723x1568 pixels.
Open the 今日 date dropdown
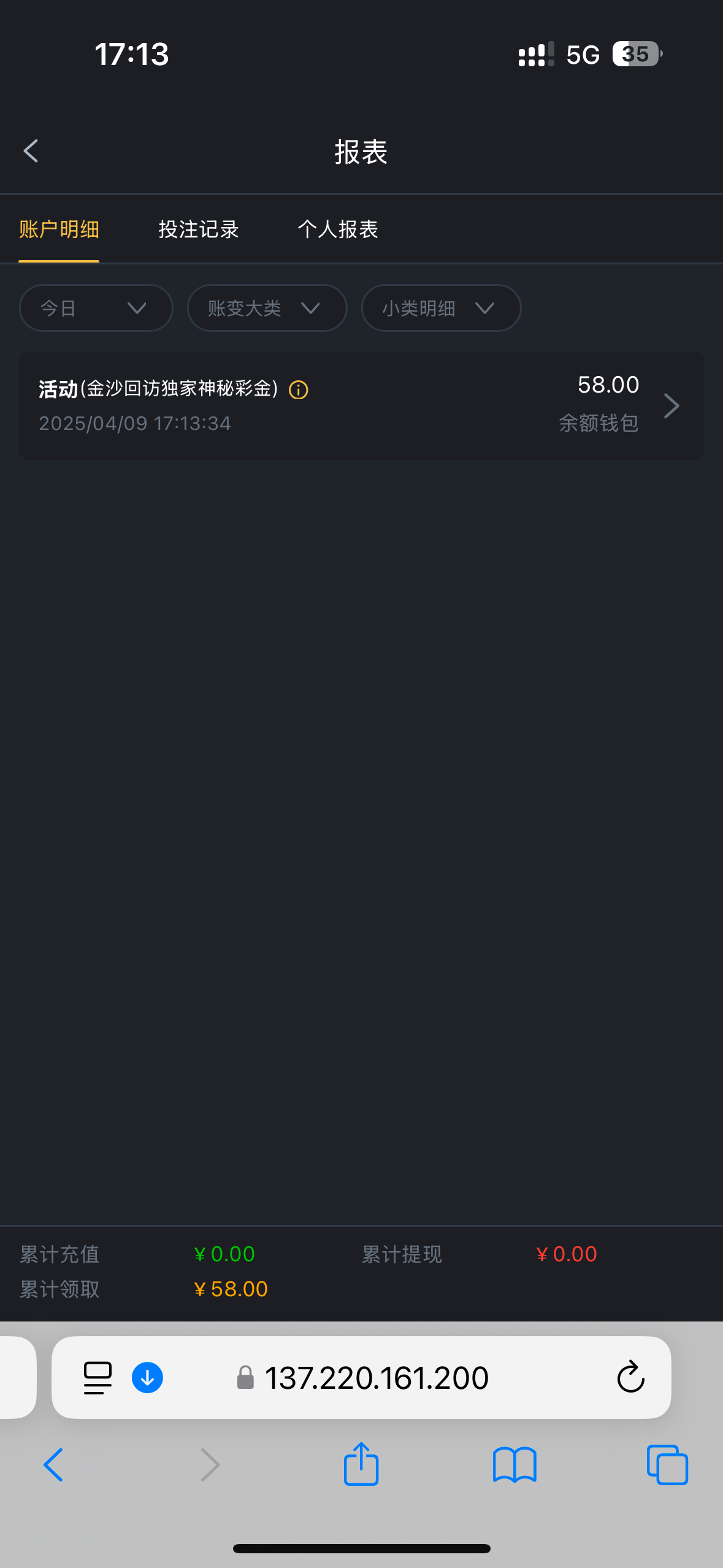pyautogui.click(x=96, y=308)
